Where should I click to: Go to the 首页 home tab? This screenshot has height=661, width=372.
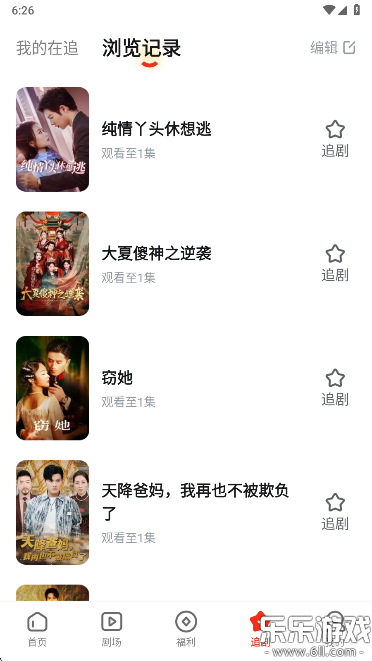click(x=37, y=629)
